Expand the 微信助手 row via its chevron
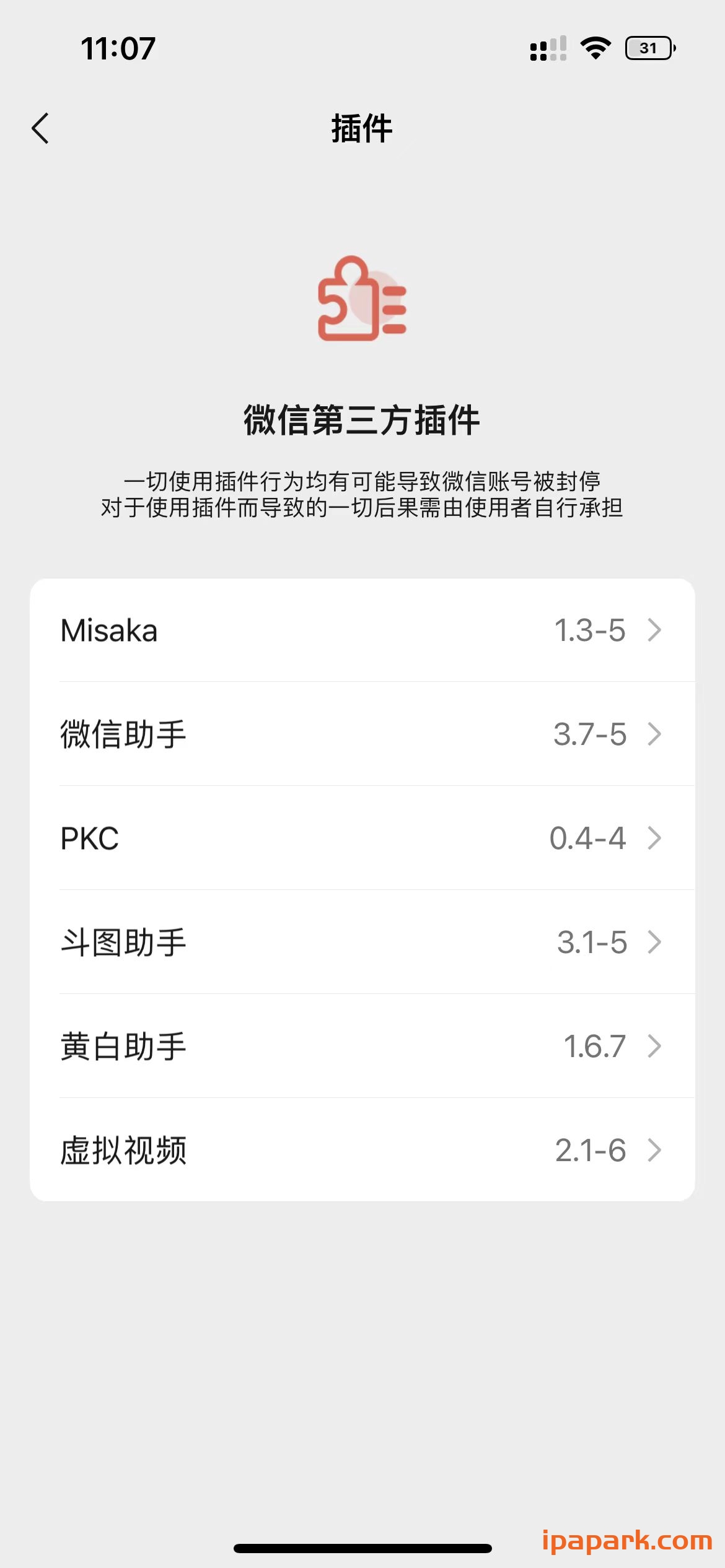 654,735
